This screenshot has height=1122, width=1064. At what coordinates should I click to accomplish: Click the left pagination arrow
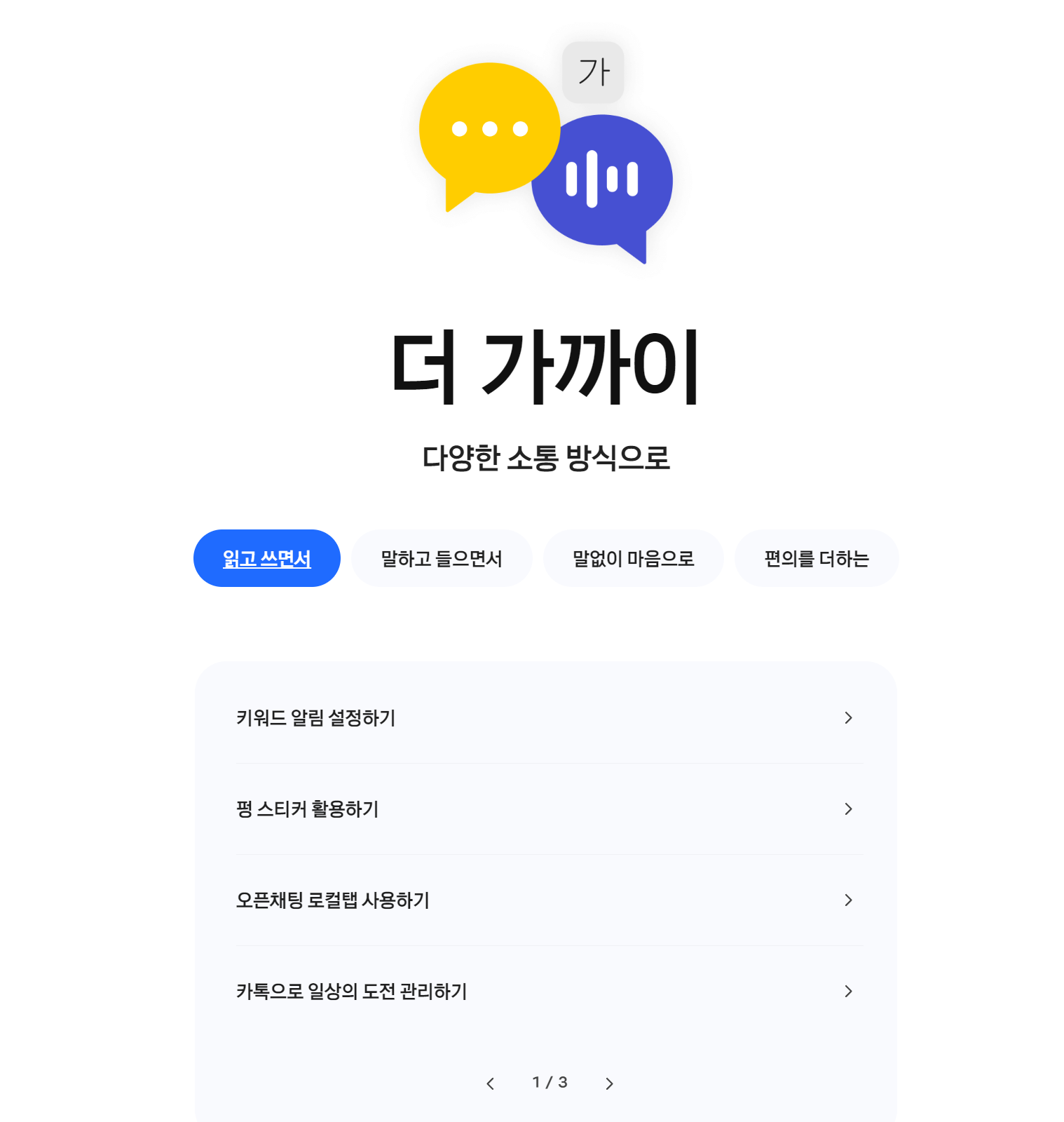[x=489, y=1083]
